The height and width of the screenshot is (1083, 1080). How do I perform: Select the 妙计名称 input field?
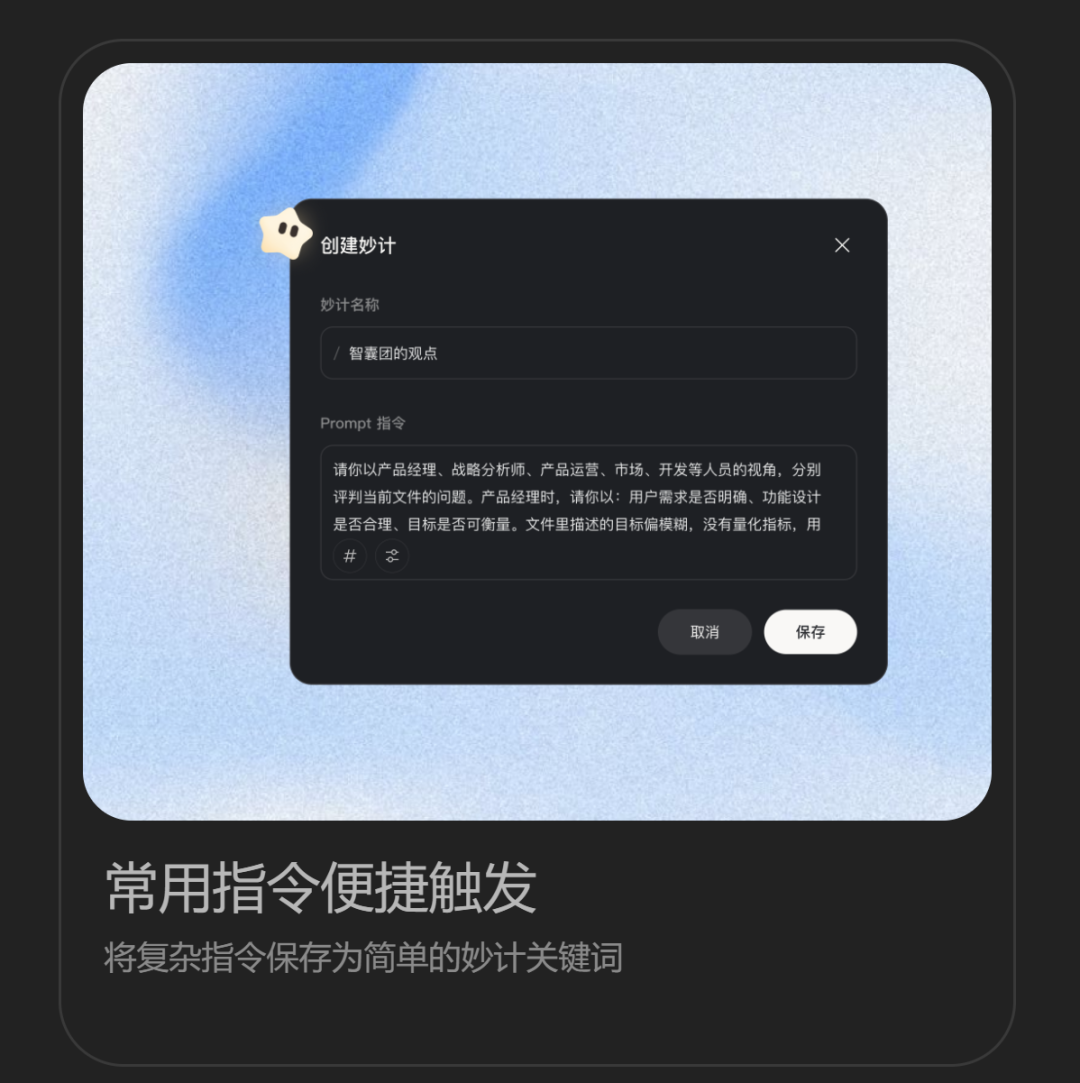[x=588, y=353]
